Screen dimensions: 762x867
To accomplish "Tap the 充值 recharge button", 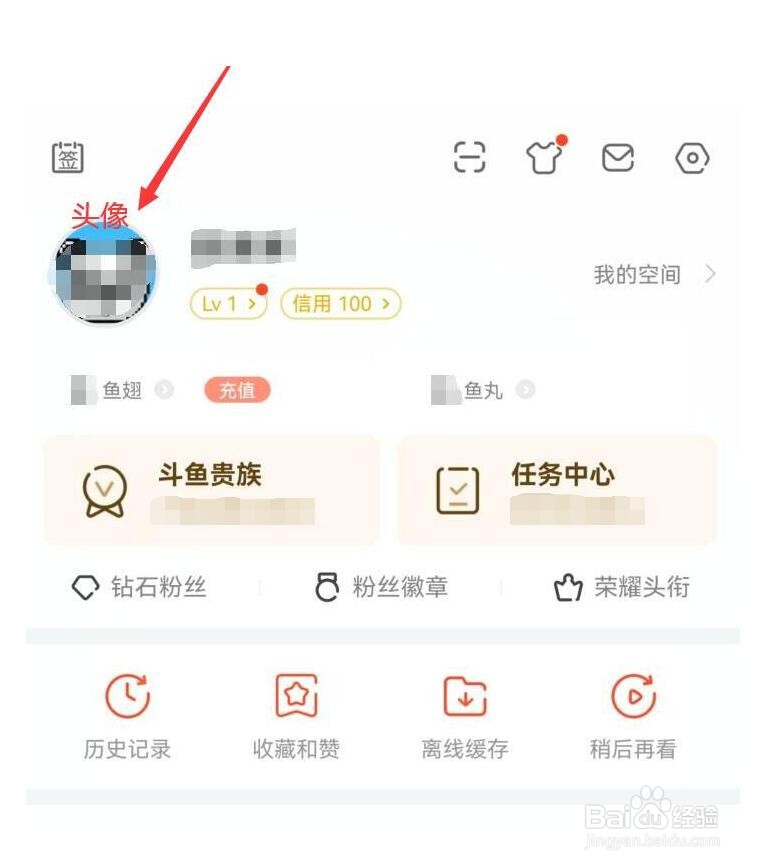I will 236,390.
